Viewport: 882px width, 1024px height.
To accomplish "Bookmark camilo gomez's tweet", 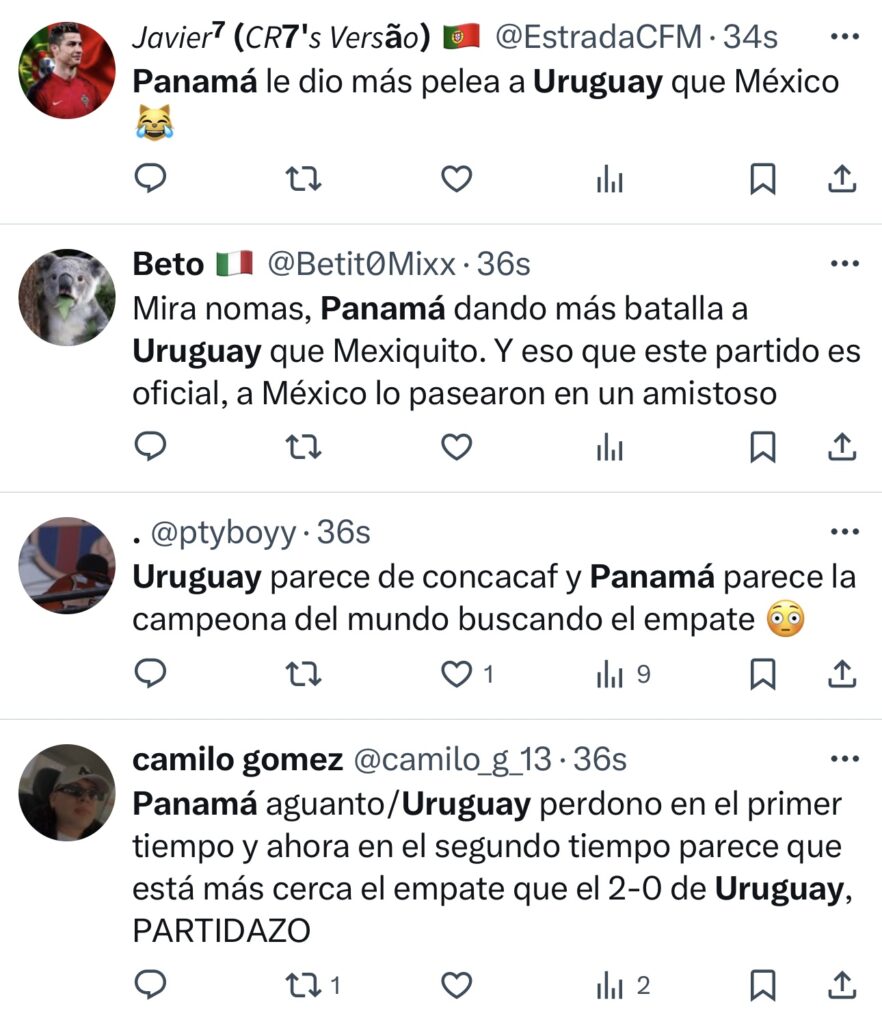I will [x=763, y=985].
